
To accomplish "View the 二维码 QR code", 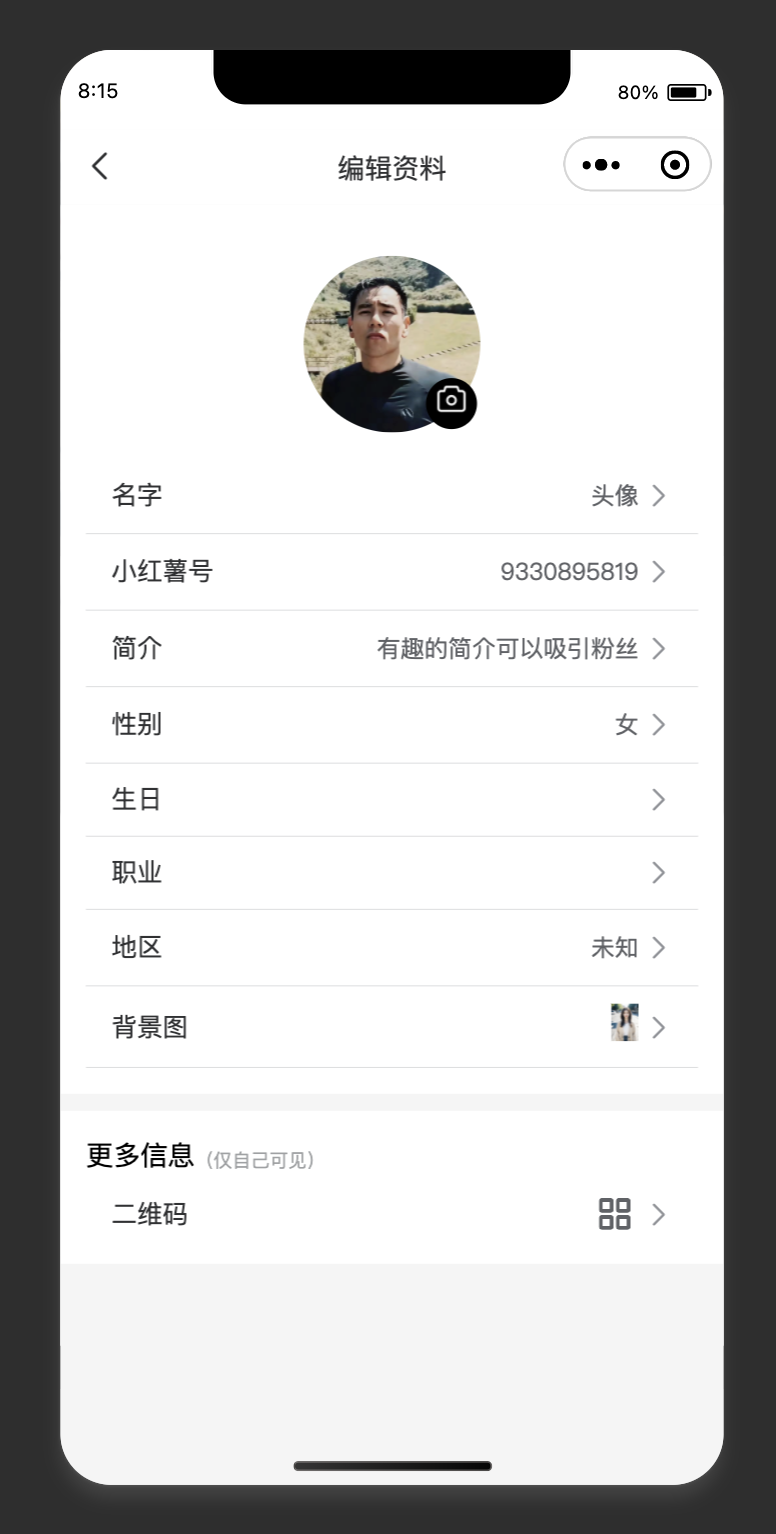I will (x=391, y=1215).
